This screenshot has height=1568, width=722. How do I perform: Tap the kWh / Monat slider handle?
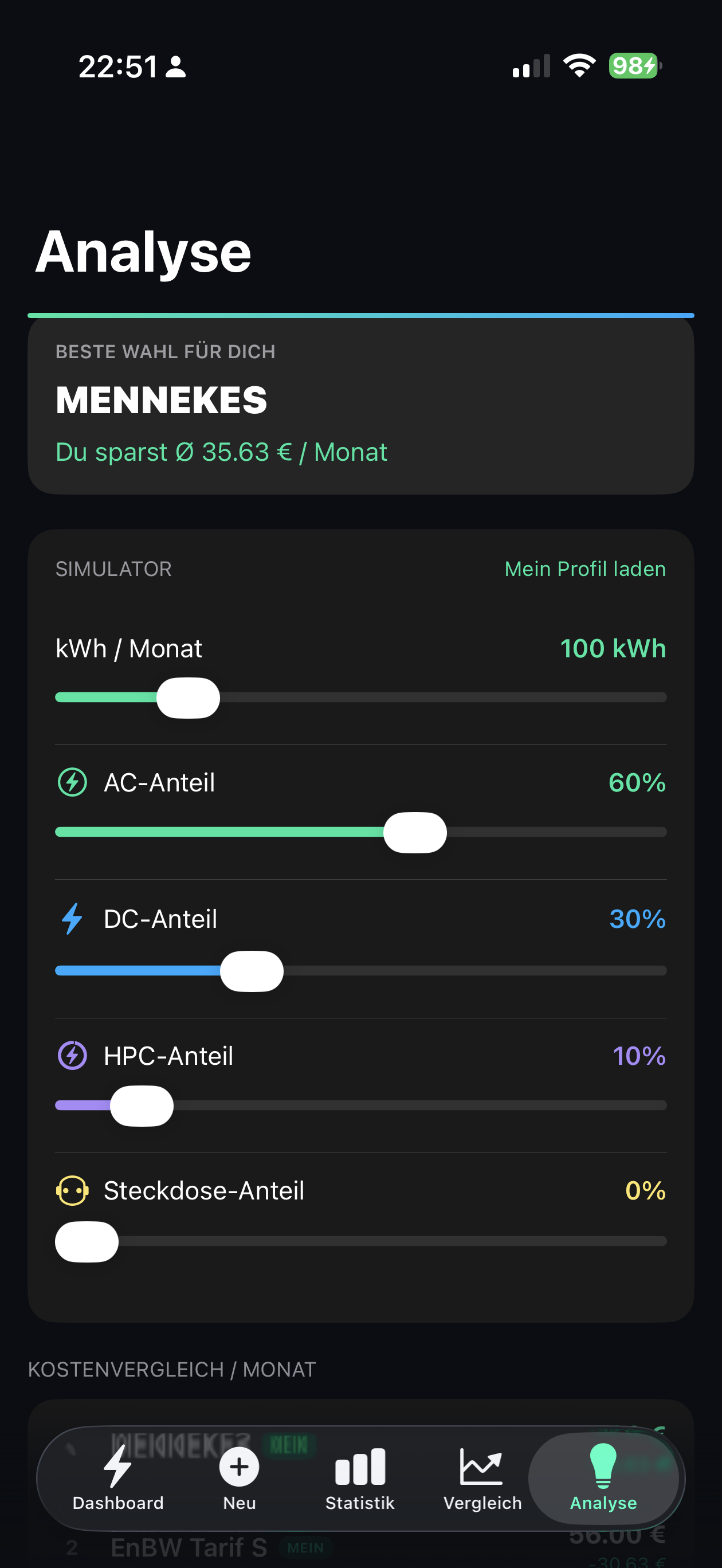(x=188, y=697)
